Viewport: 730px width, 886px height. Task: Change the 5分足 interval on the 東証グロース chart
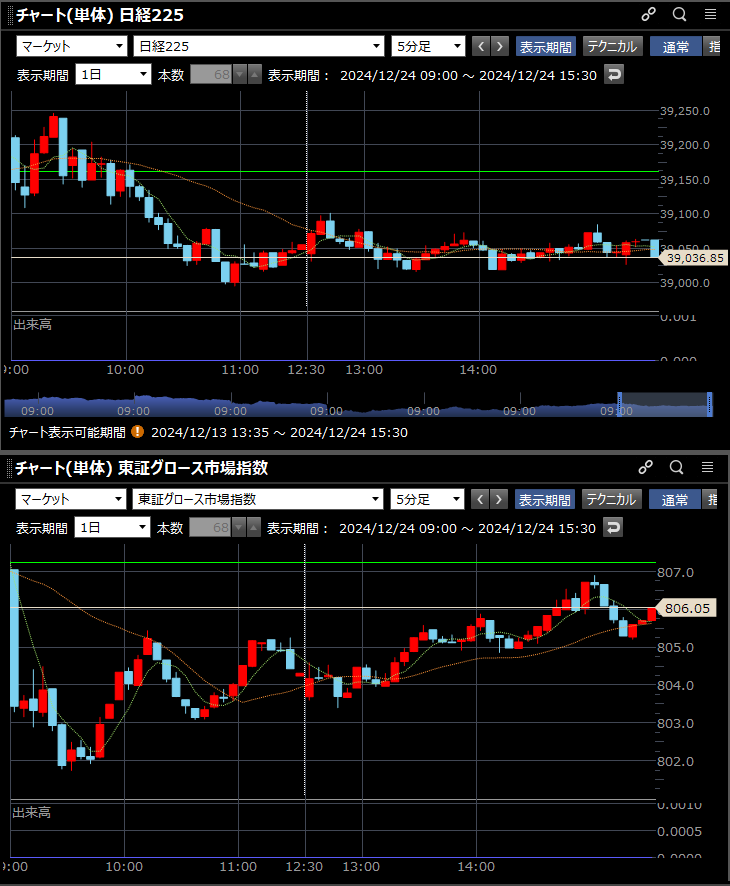coord(428,499)
